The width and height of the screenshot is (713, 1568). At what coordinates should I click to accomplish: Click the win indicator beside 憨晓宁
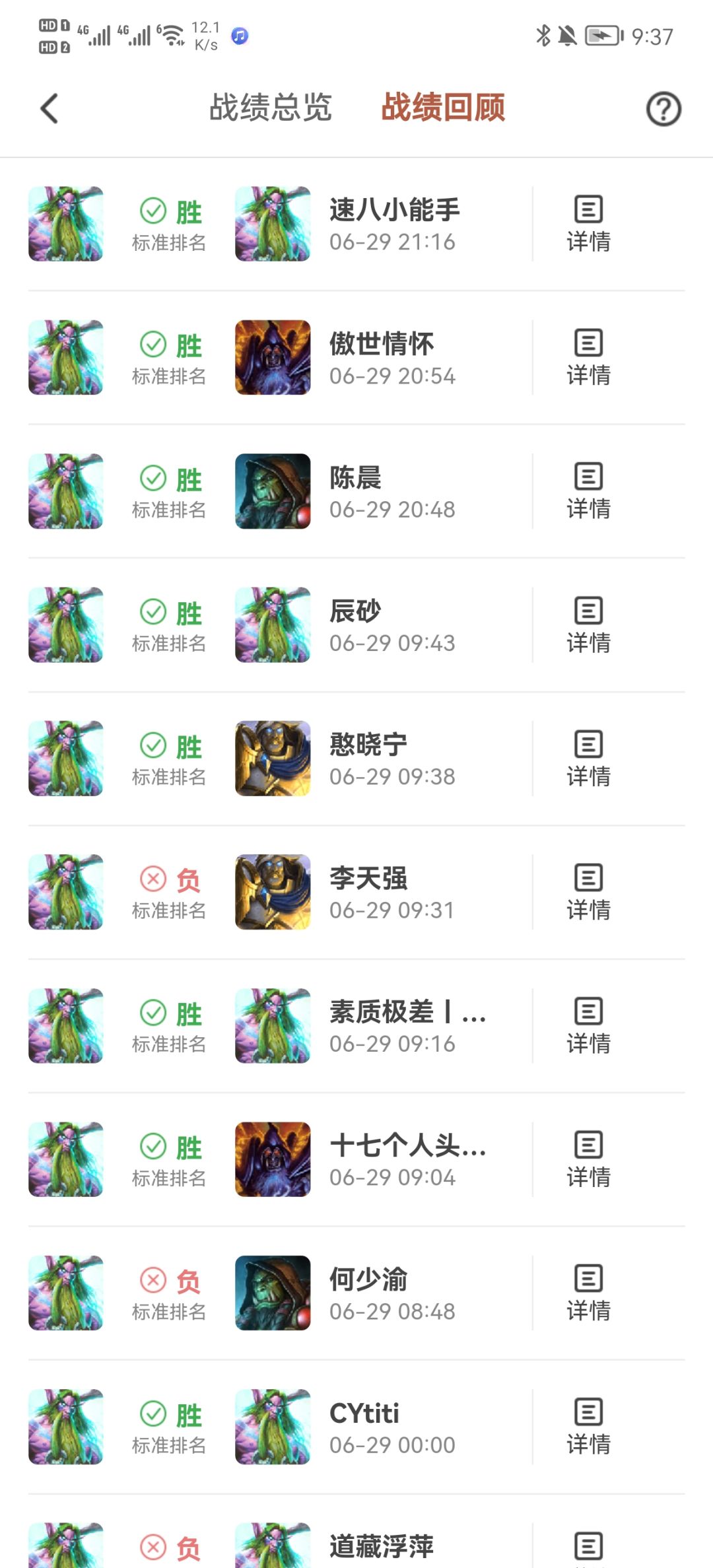click(154, 745)
